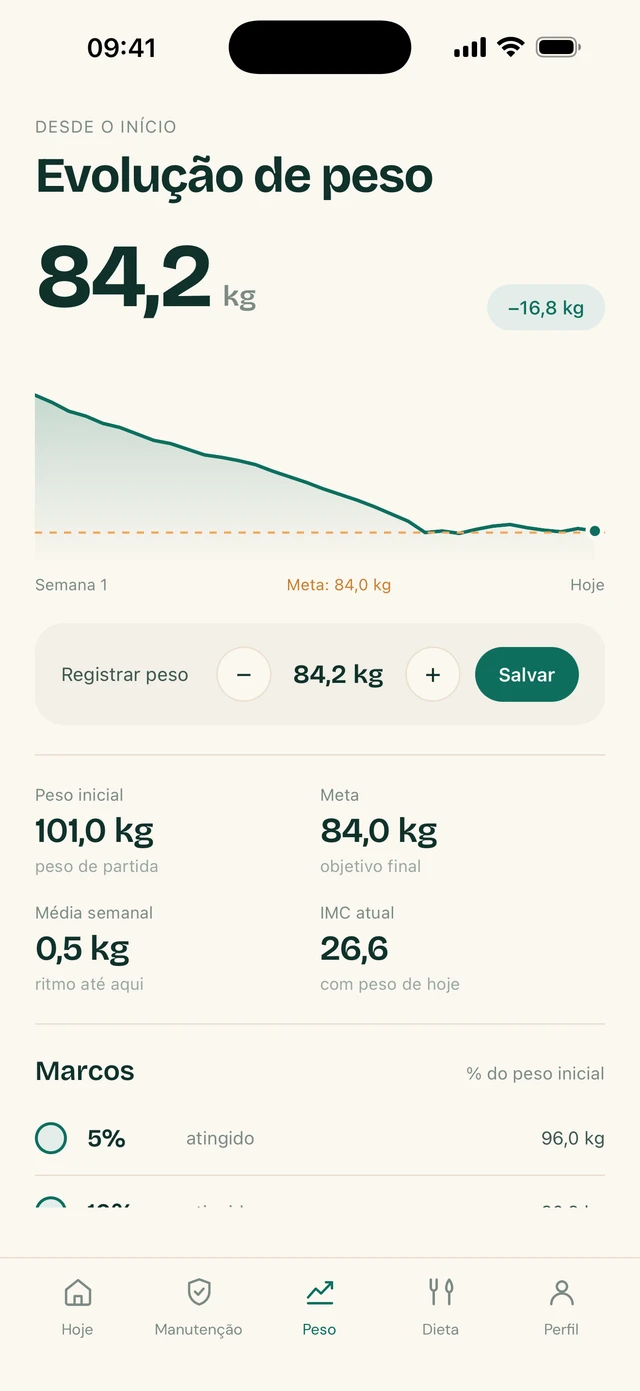This screenshot has width=640, height=1391.
Task: Open the Perfil tab
Action: (562, 1306)
